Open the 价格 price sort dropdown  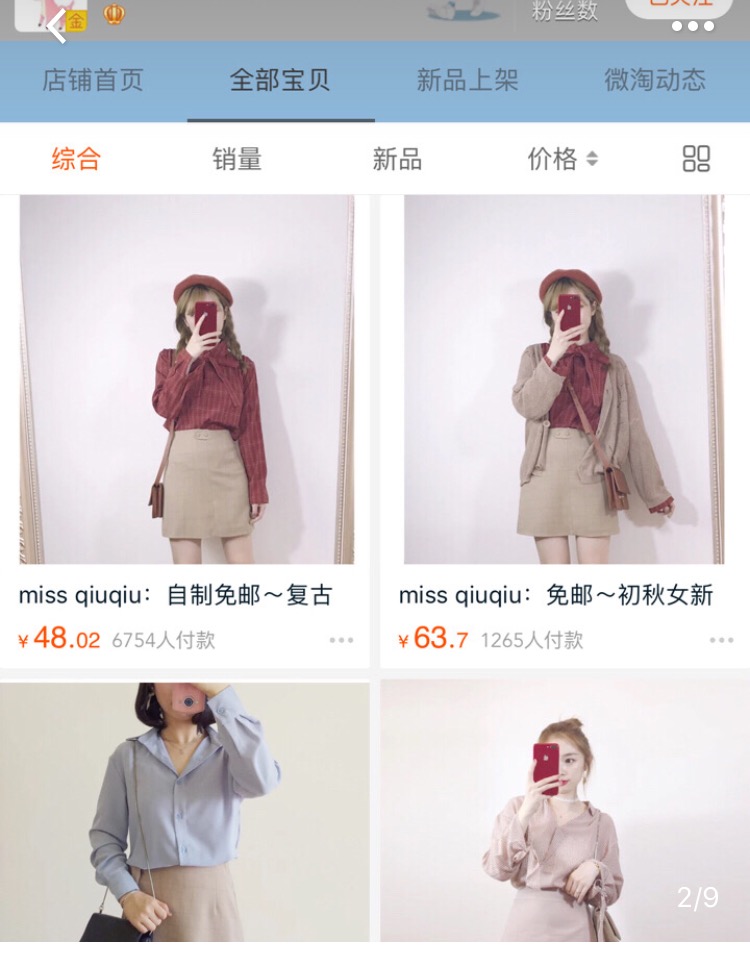point(561,158)
